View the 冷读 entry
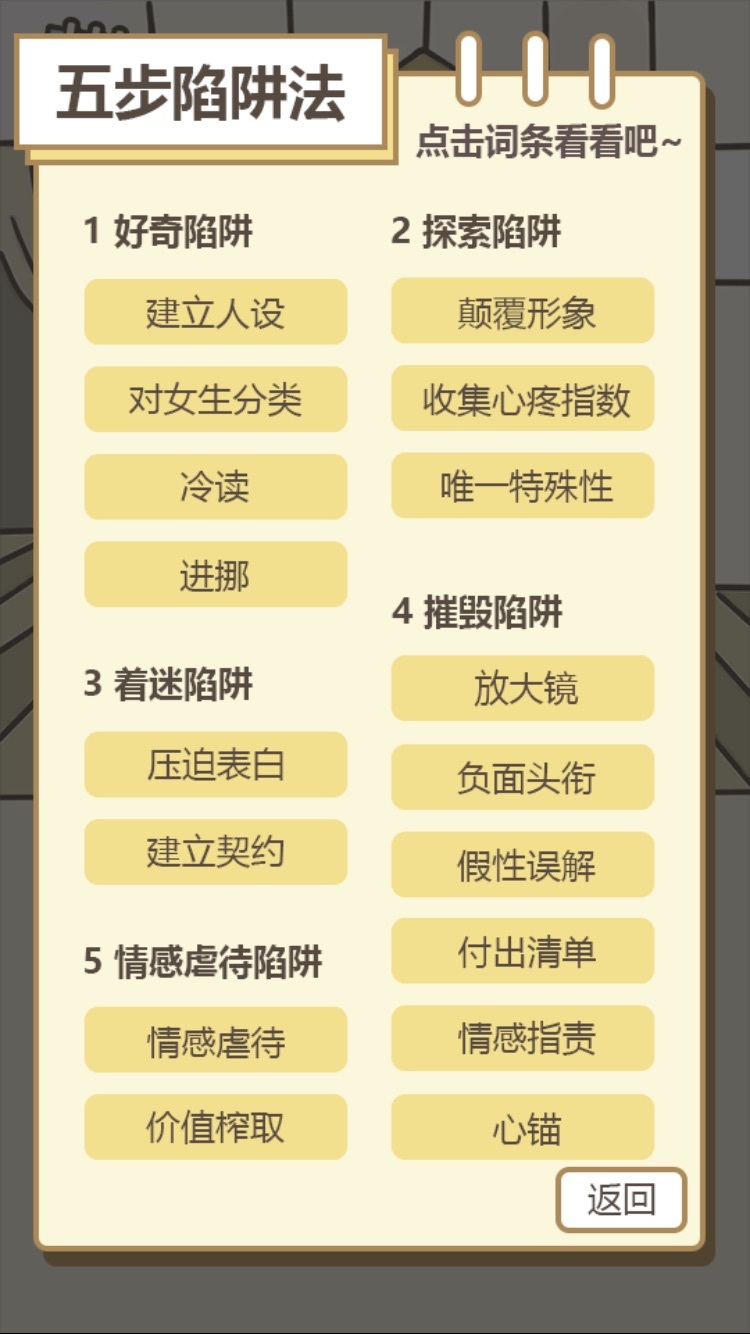The image size is (750, 1334). point(215,488)
